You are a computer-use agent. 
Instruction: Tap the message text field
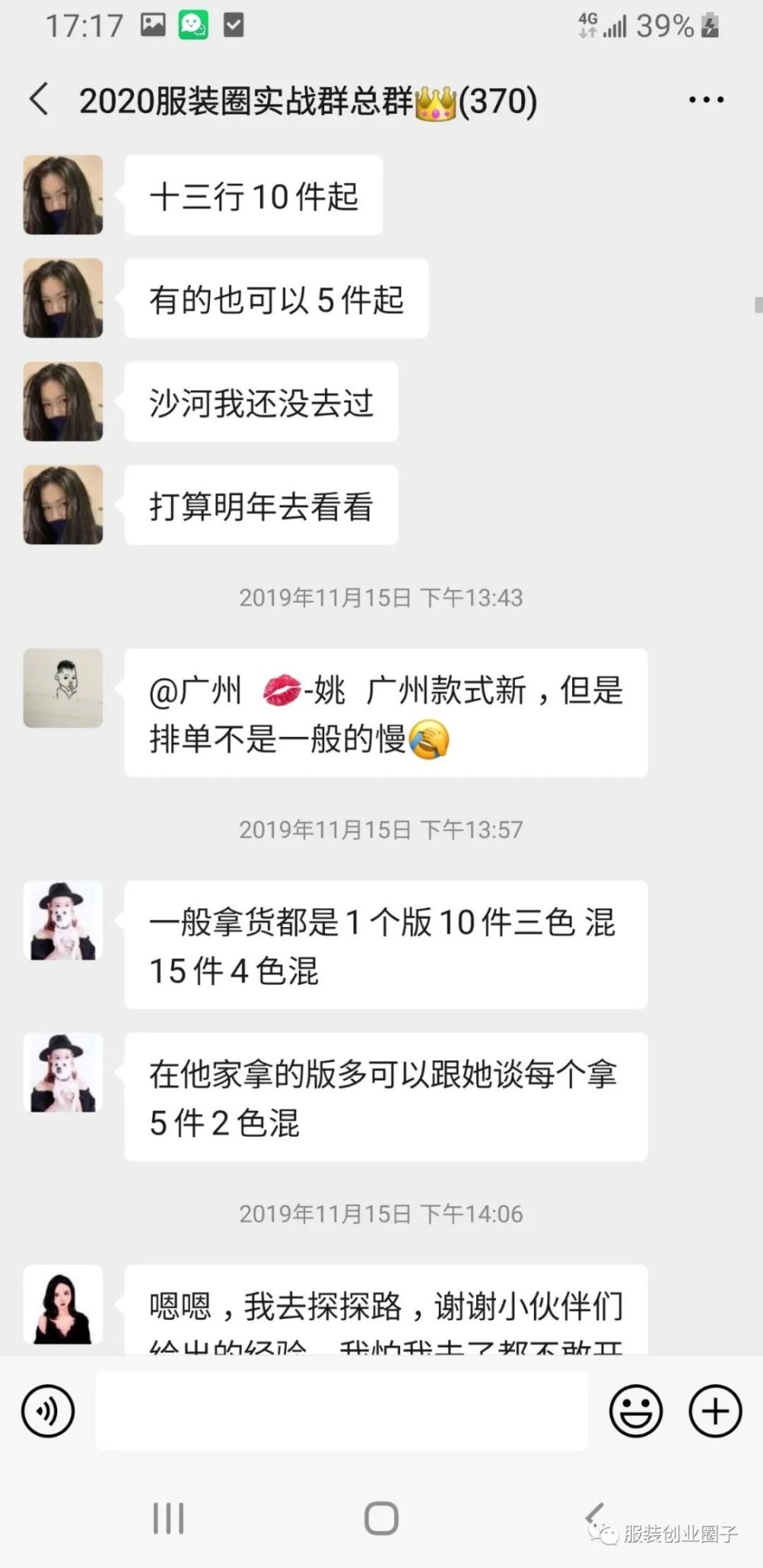[x=341, y=1411]
